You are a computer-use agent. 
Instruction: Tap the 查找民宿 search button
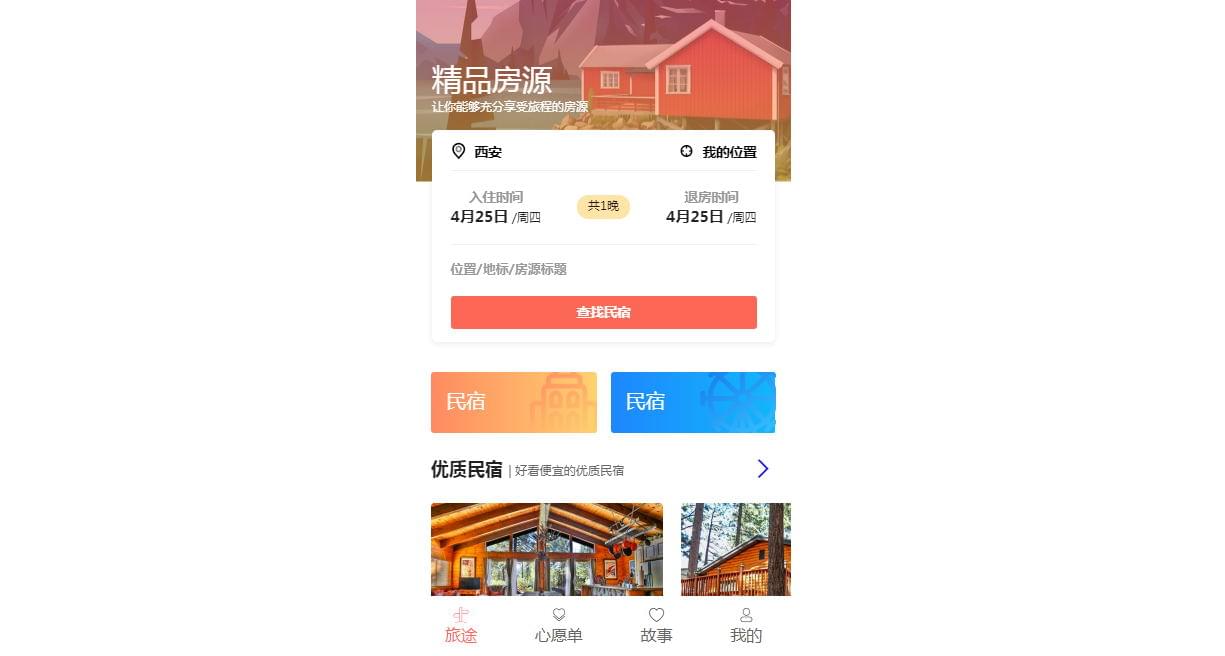pos(603,312)
